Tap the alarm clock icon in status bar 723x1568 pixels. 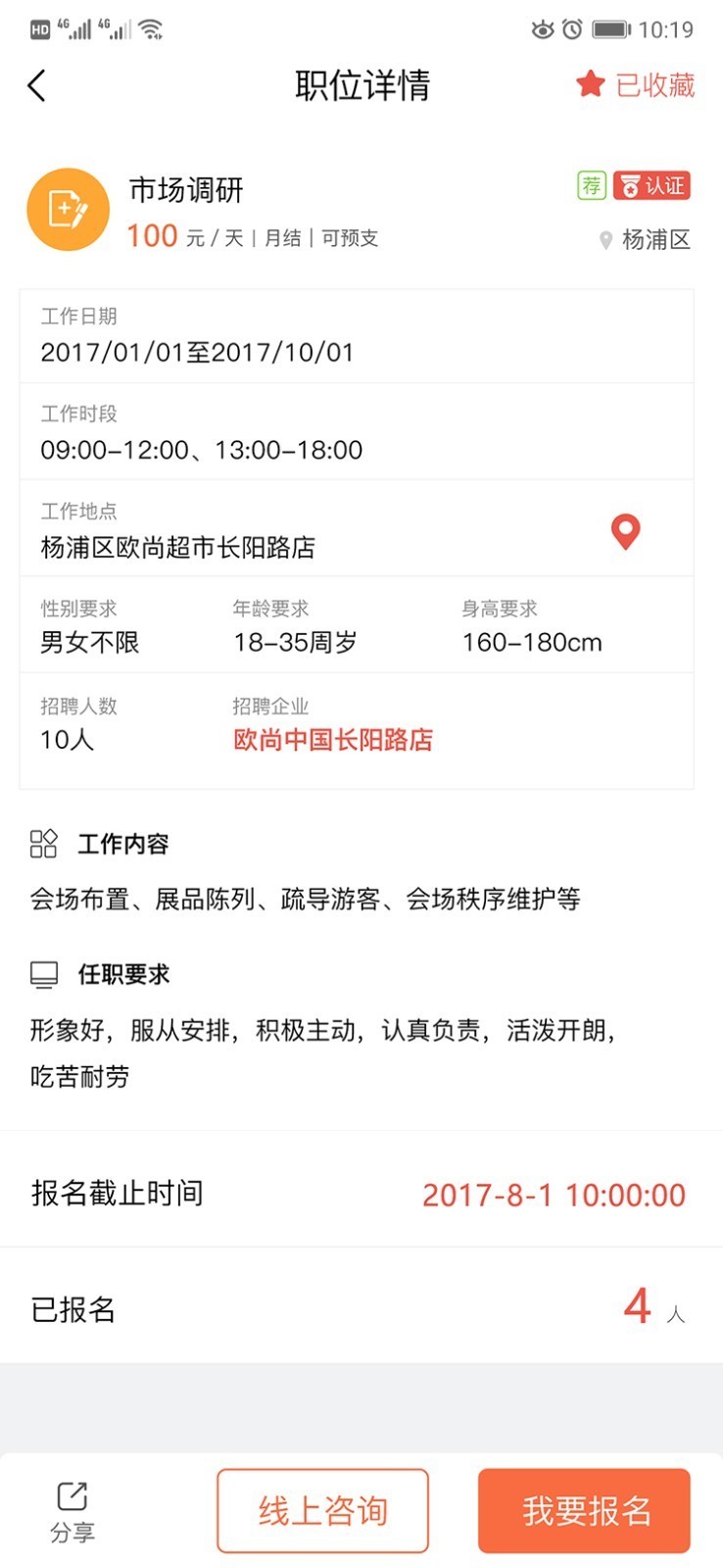pyautogui.click(x=571, y=29)
